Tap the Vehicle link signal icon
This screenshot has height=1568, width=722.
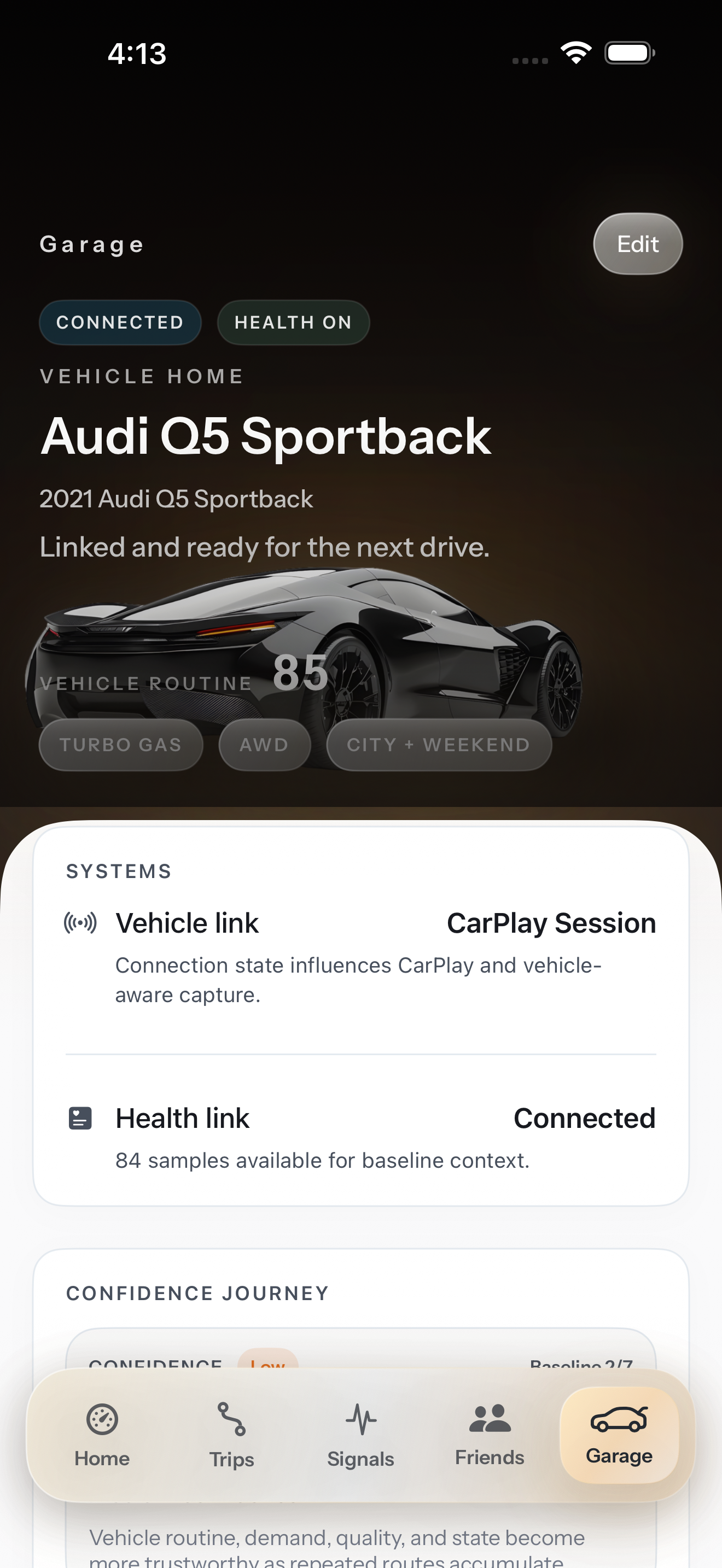click(x=81, y=922)
